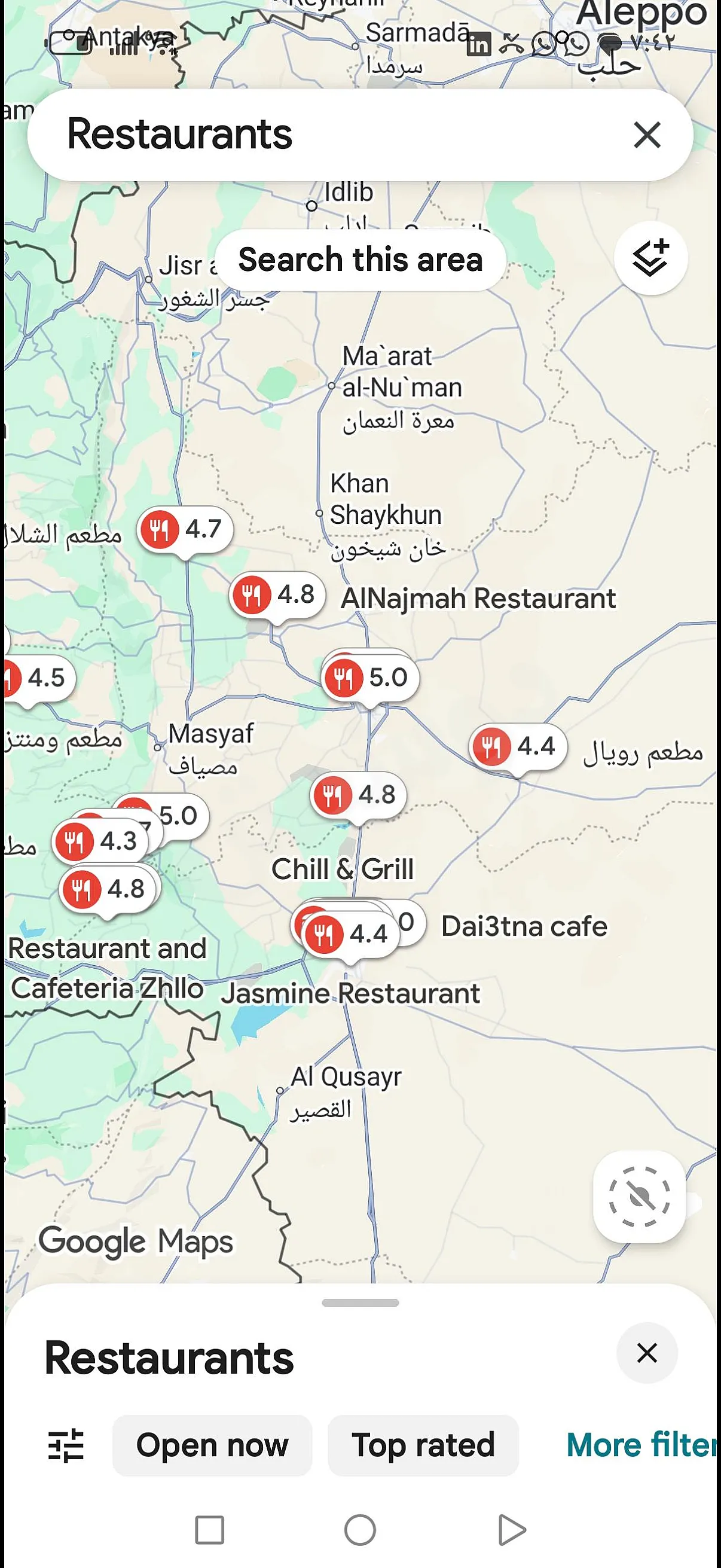Viewport: 721px width, 1568px height.
Task: Open the 4.3 rated restaurant pin
Action: [x=100, y=842]
